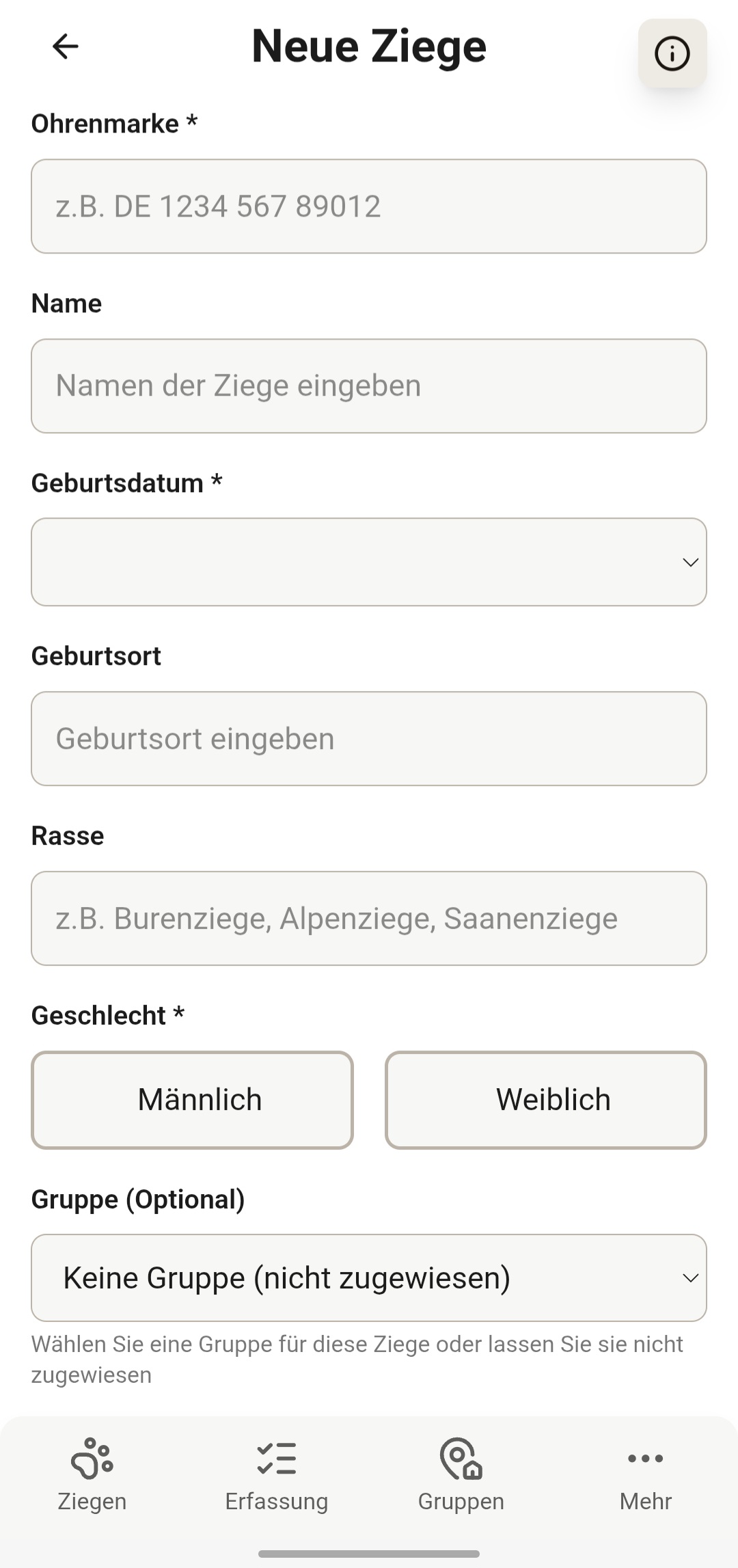The image size is (738, 1568).
Task: Focus the Name text field
Action: tap(369, 386)
